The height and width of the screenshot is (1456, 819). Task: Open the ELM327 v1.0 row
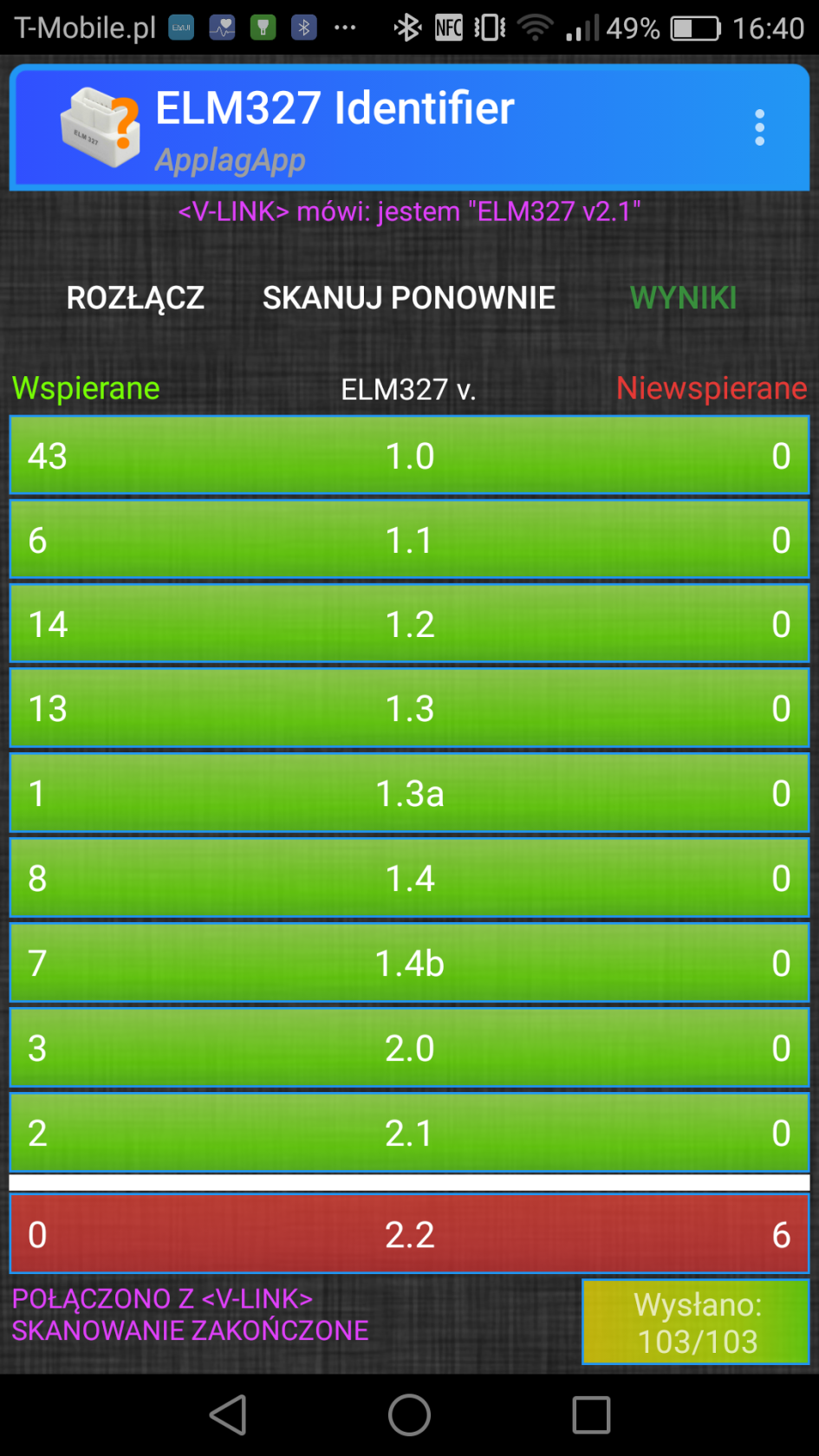click(409, 456)
